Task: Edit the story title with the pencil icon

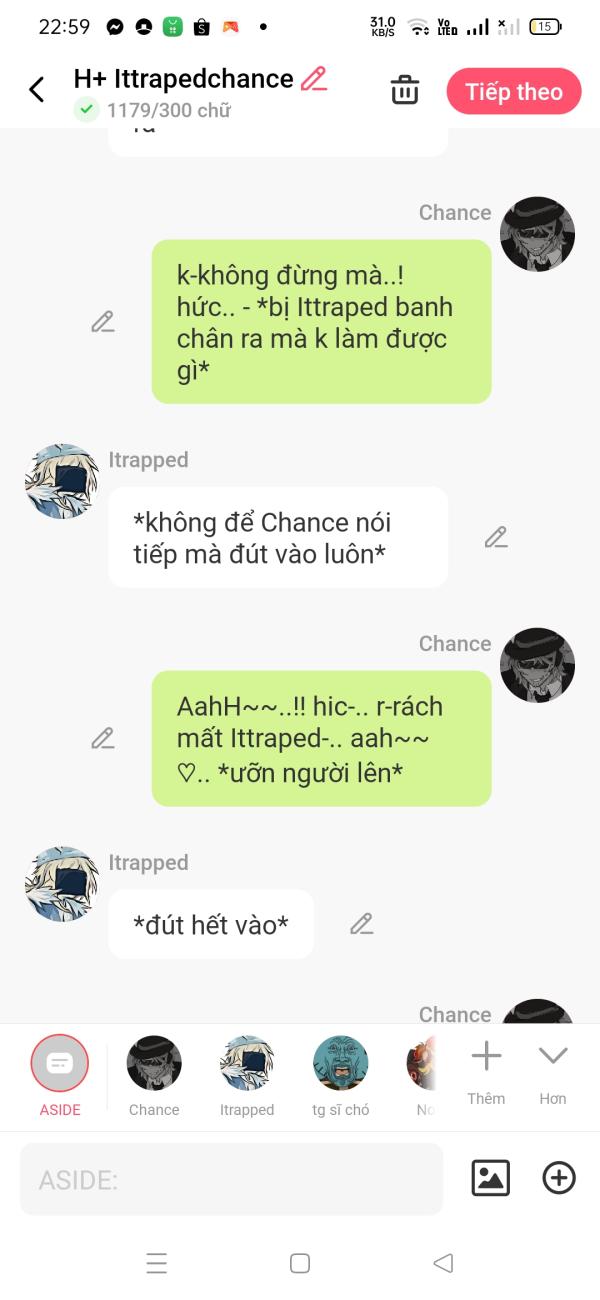Action: tap(314, 79)
